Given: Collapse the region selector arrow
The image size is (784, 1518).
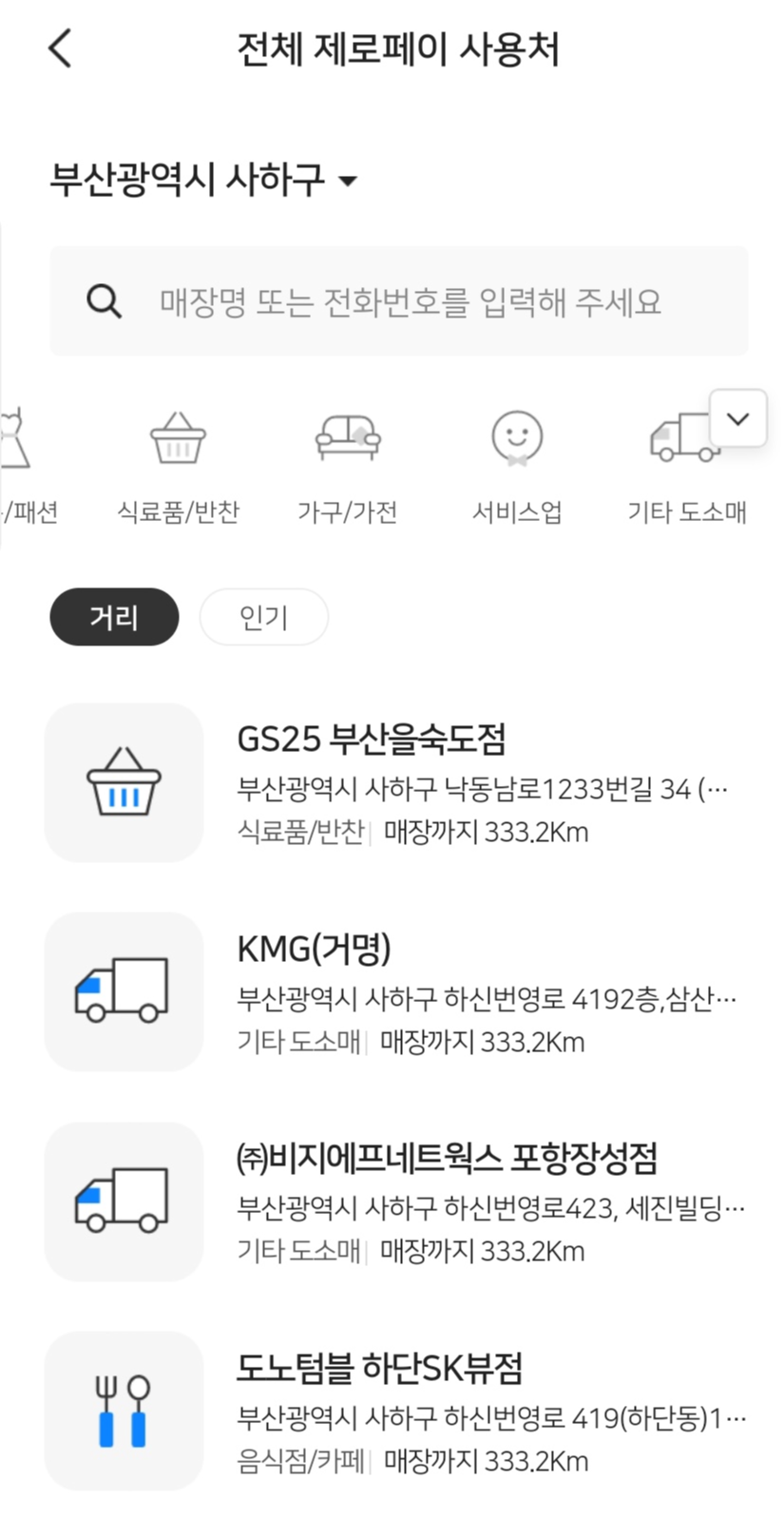Looking at the screenshot, I should (349, 182).
